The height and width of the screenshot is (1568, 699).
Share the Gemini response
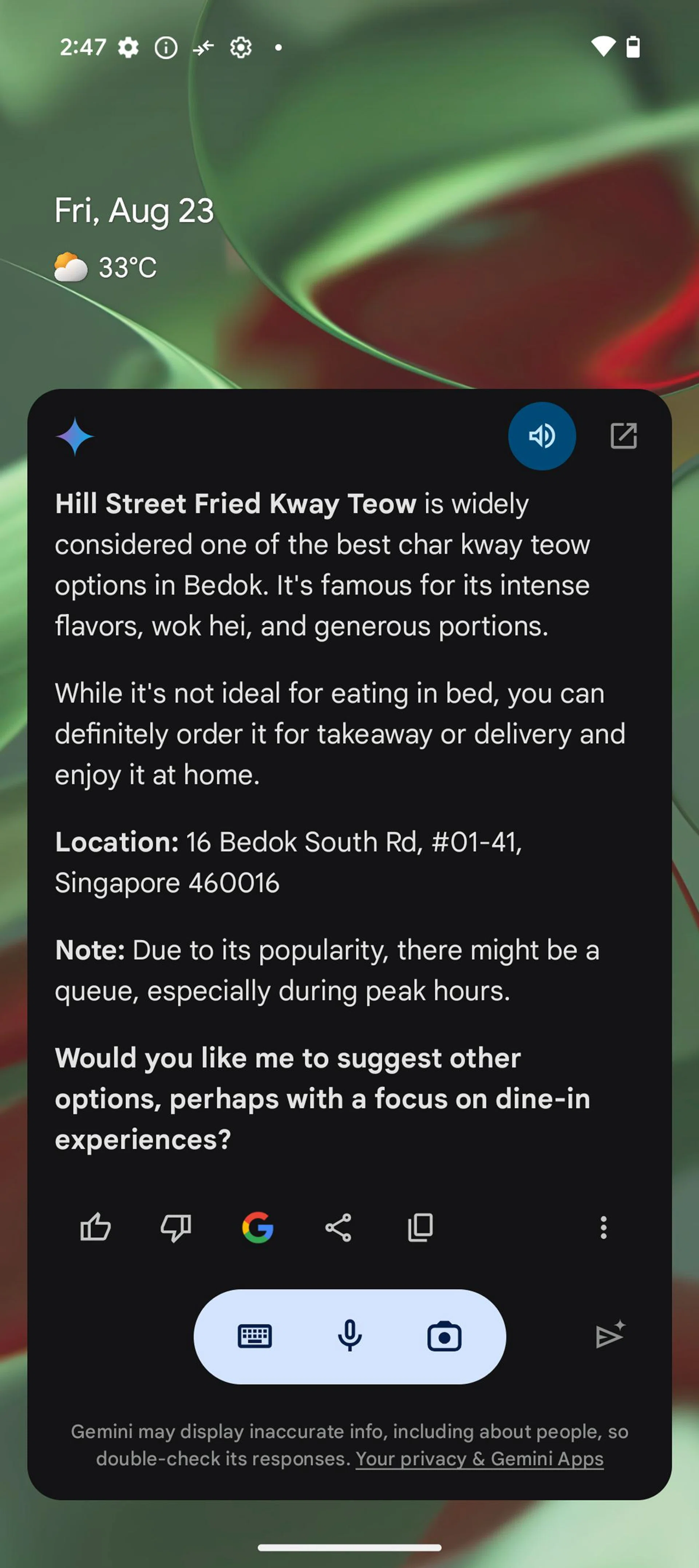[x=339, y=1227]
